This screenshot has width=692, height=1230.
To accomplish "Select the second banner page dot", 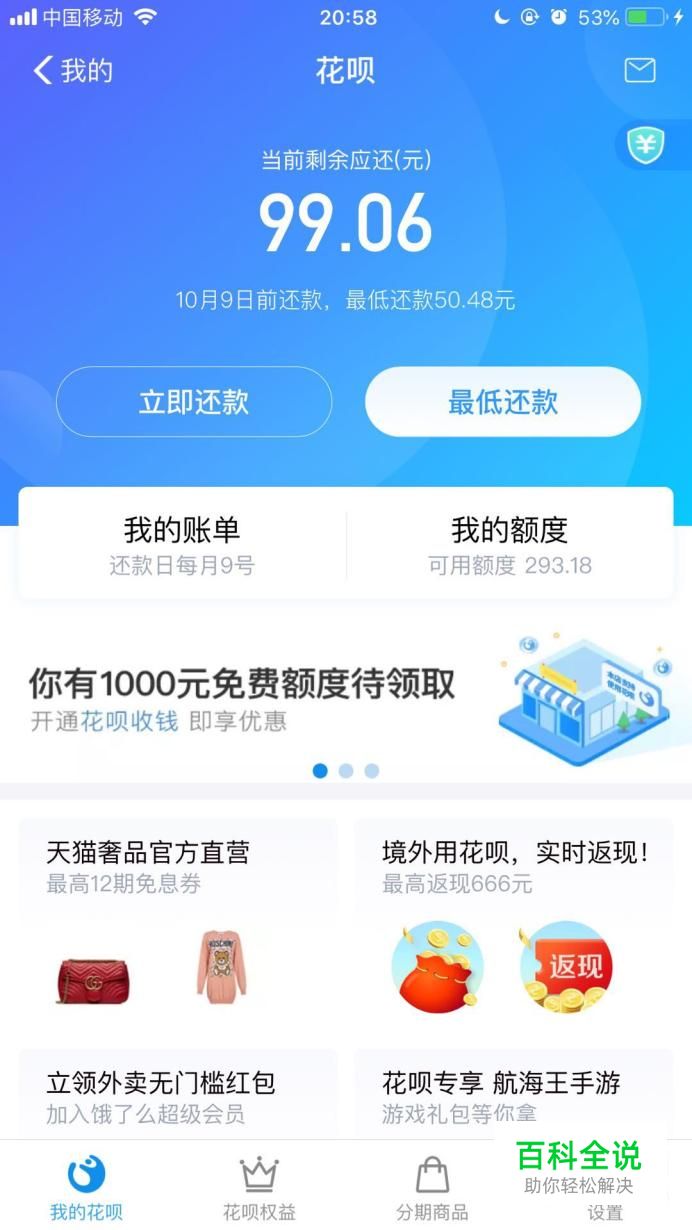I will tap(346, 771).
